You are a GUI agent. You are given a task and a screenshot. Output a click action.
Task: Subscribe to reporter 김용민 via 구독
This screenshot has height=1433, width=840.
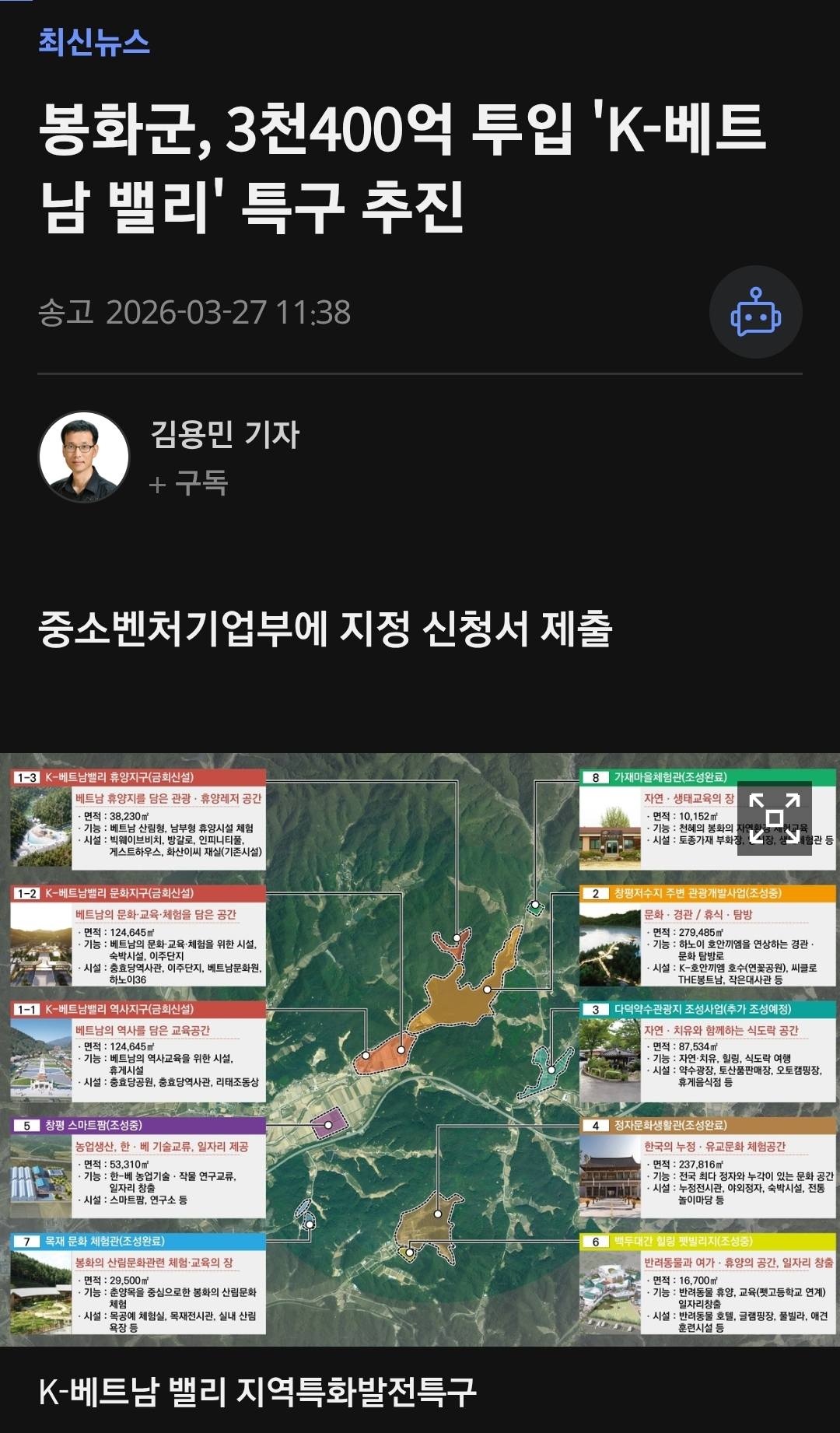tap(188, 483)
